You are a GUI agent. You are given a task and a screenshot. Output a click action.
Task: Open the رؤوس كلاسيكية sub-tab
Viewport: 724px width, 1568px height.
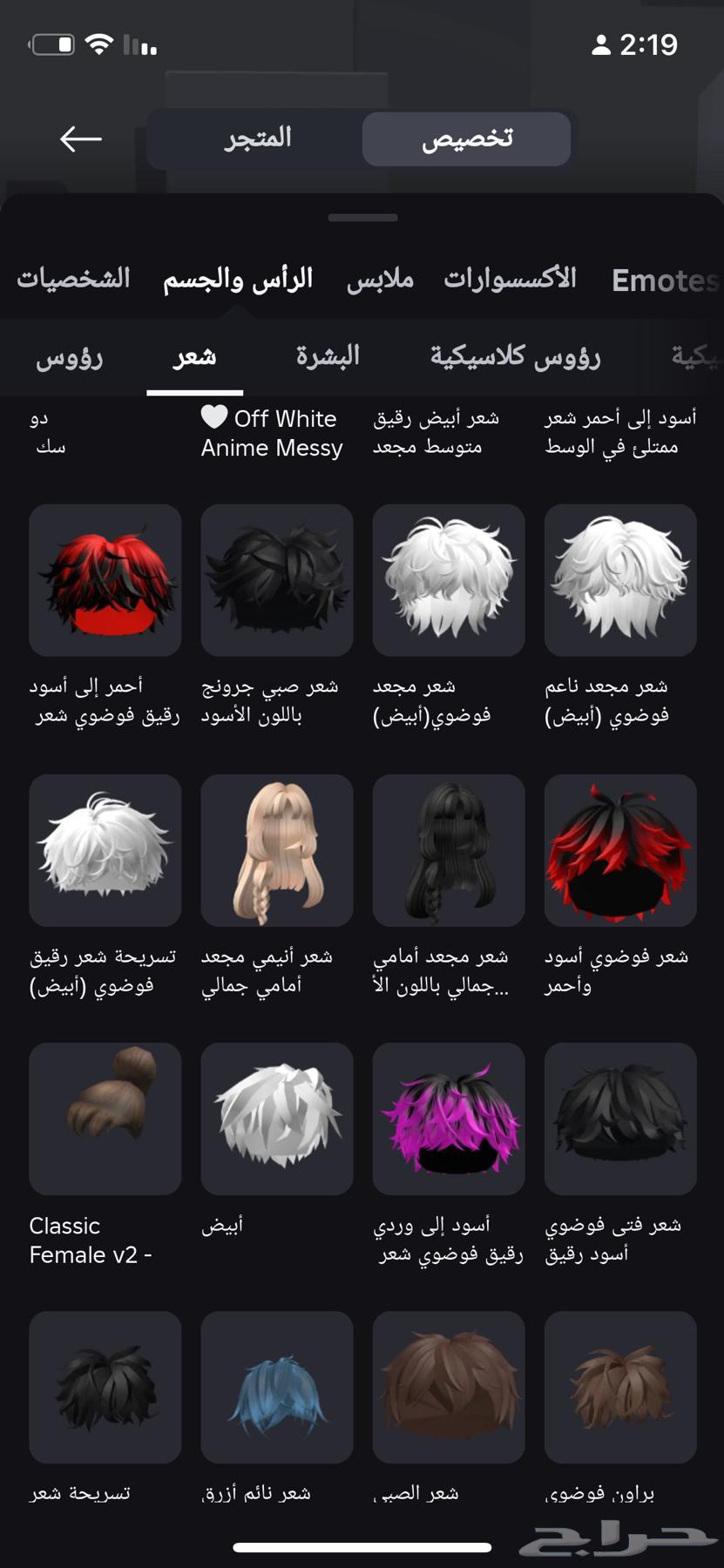(515, 356)
